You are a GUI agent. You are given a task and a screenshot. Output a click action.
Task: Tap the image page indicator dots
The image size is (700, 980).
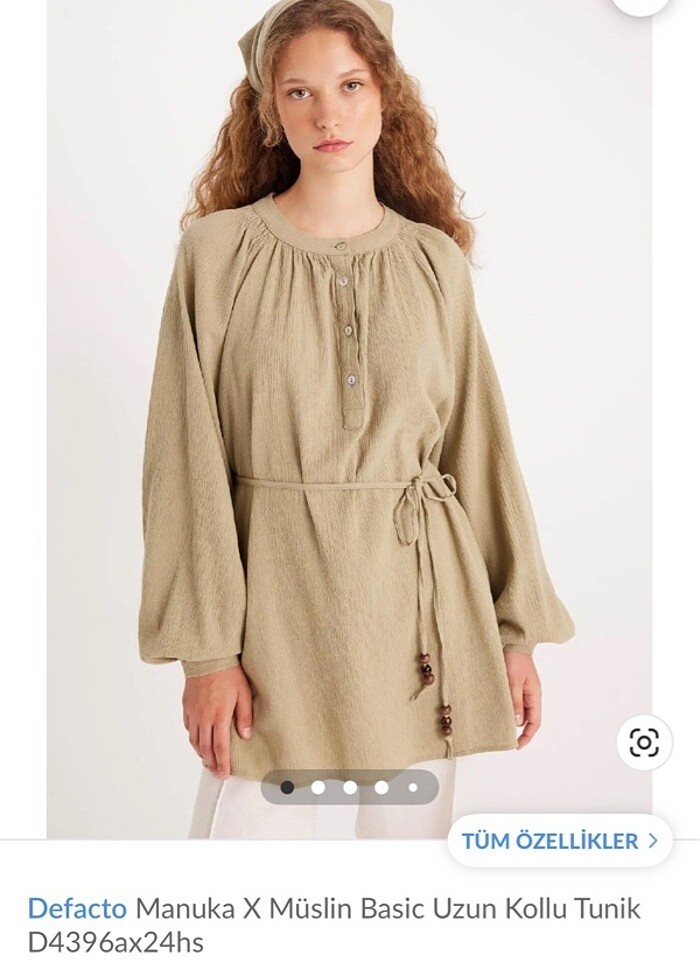click(x=349, y=787)
